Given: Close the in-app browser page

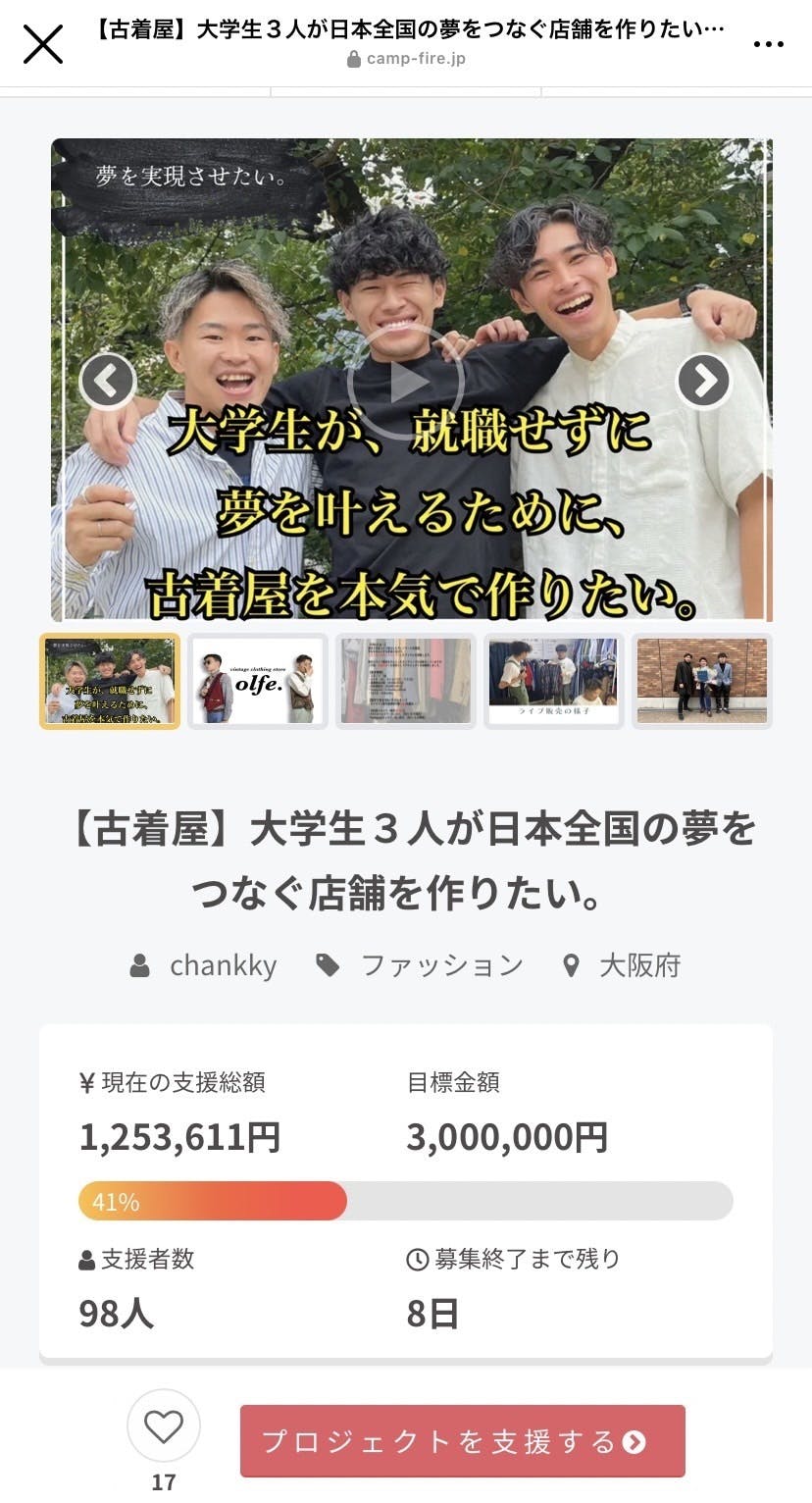Looking at the screenshot, I should (x=43, y=44).
